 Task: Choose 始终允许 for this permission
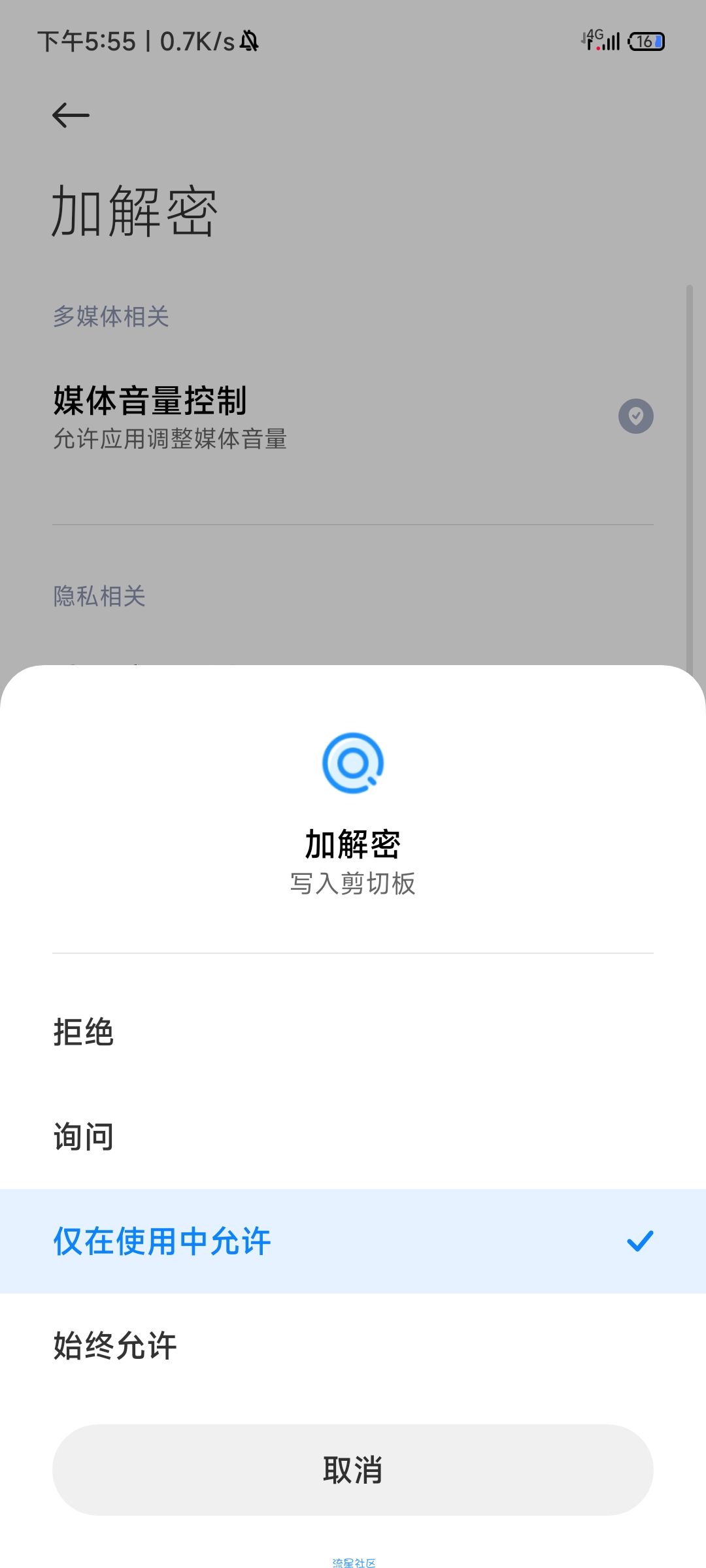pyautogui.click(x=353, y=1346)
